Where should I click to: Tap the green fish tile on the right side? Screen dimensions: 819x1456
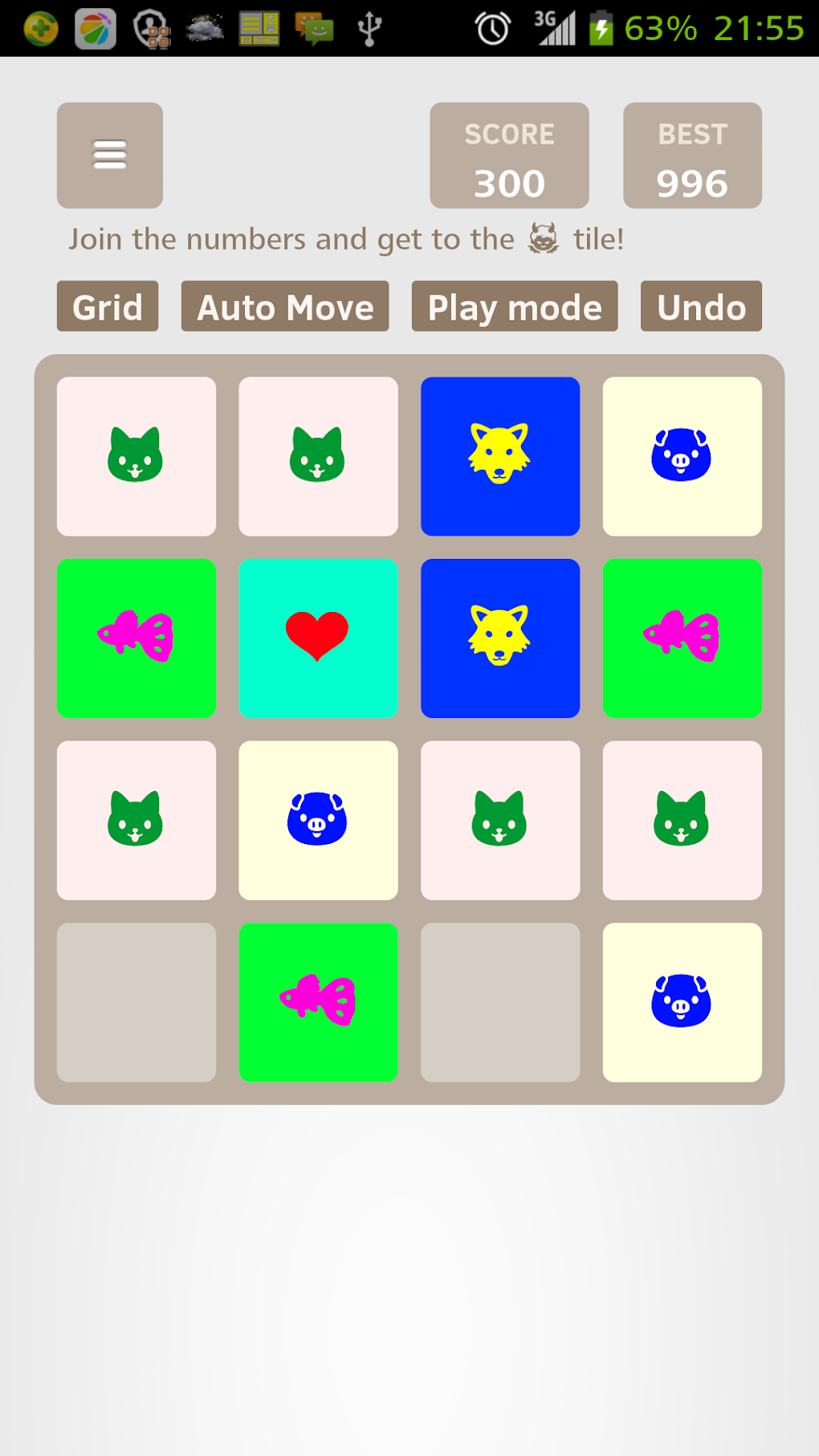[x=682, y=638]
